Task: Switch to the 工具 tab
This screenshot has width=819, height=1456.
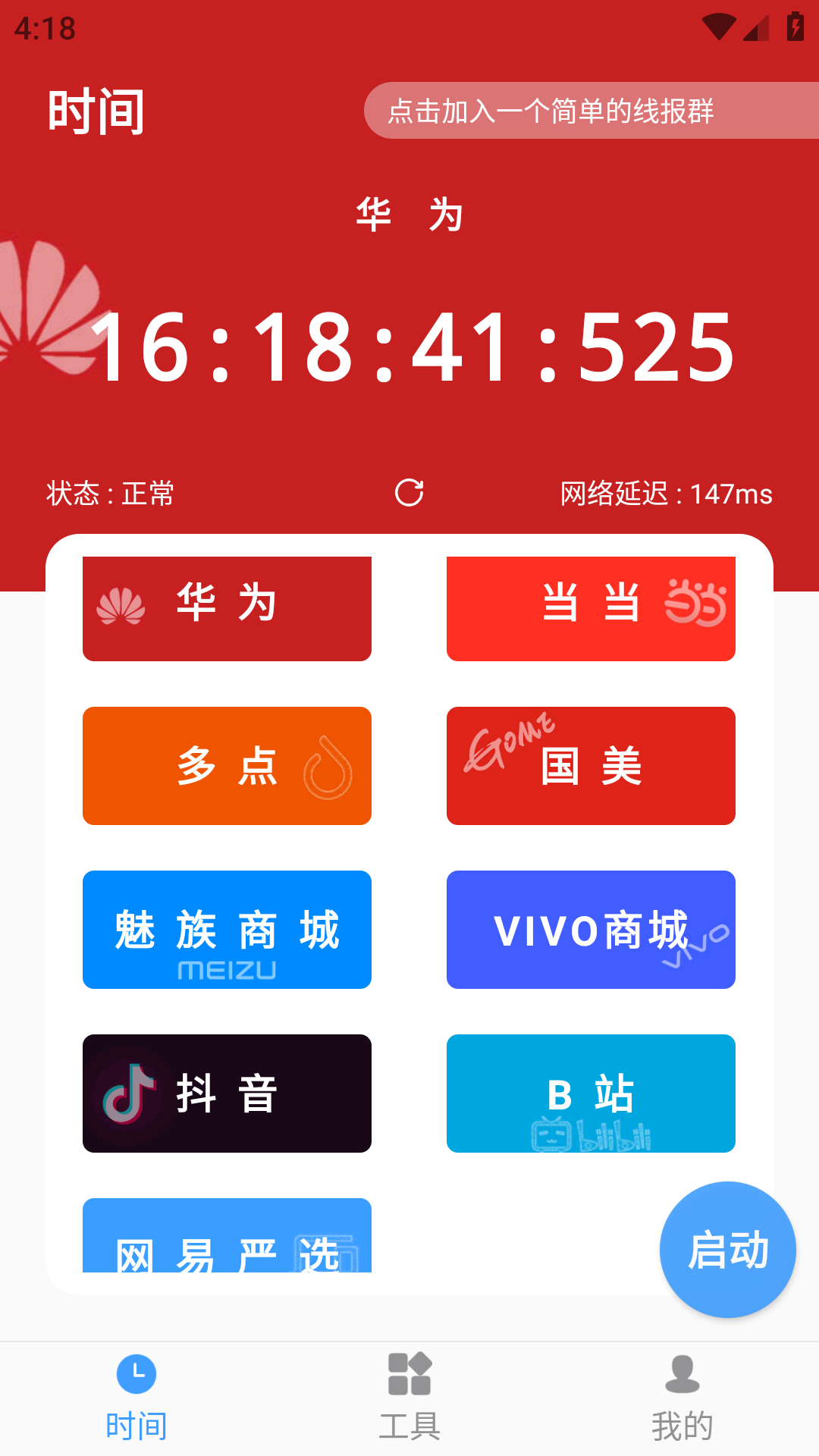Action: [x=409, y=1397]
